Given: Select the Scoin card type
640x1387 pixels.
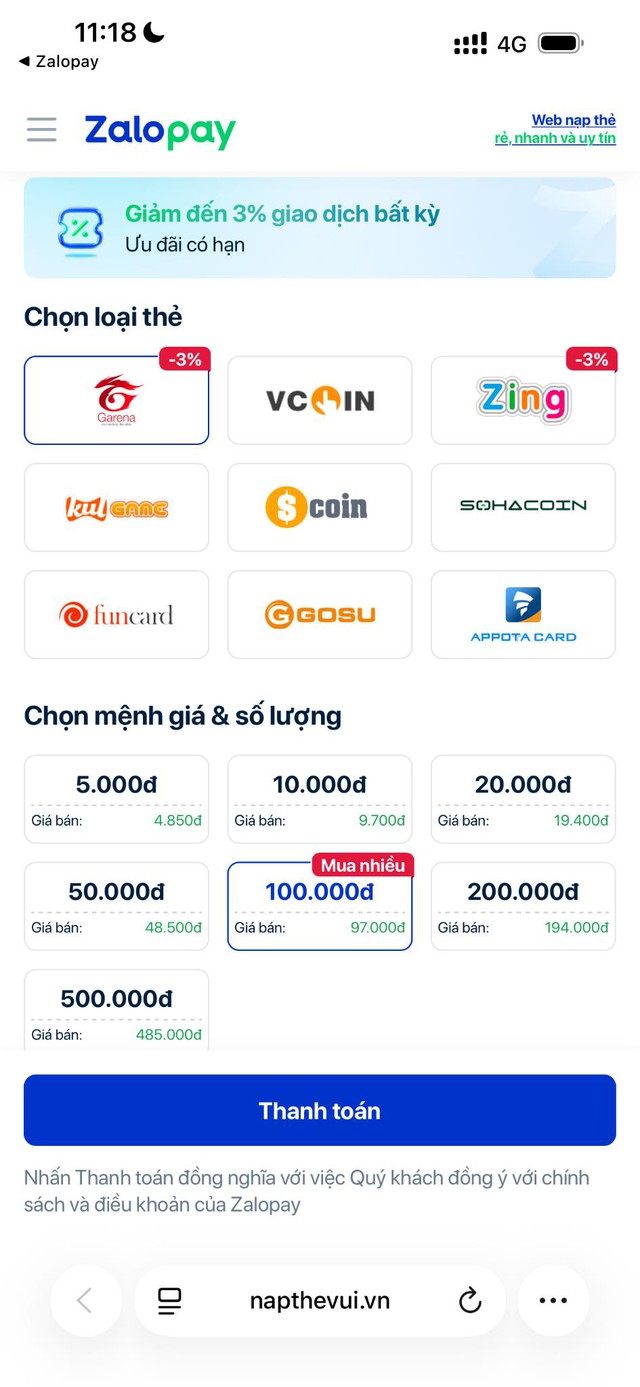Looking at the screenshot, I should (x=320, y=507).
